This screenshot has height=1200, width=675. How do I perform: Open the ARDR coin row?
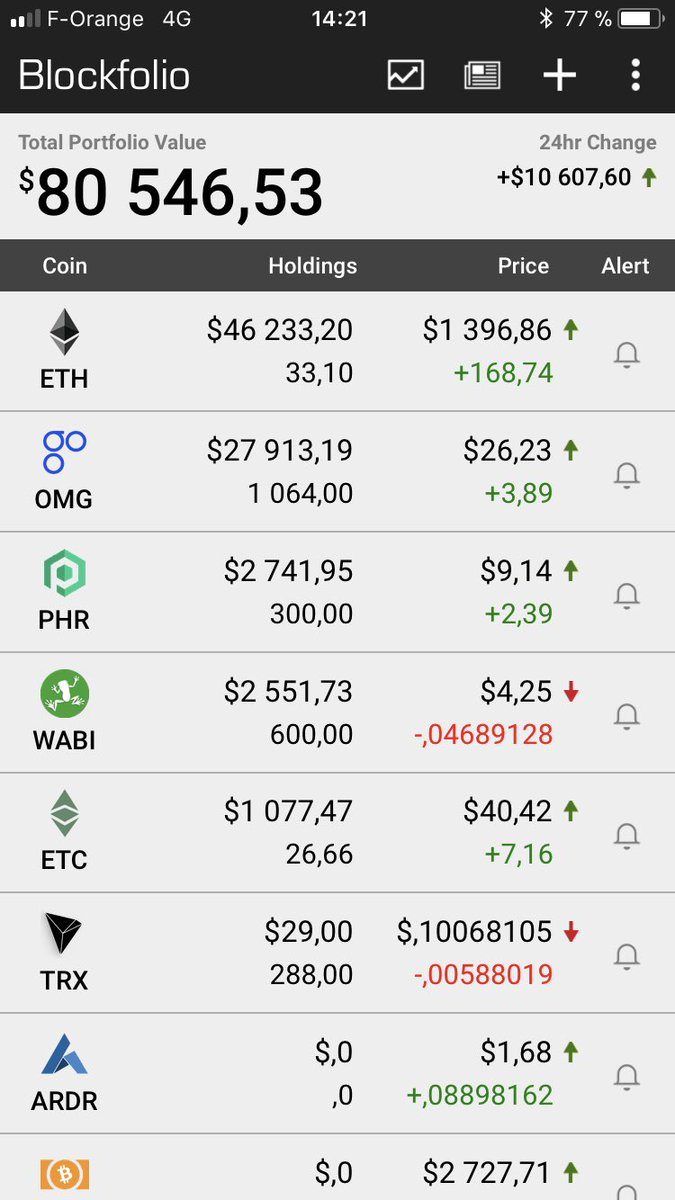click(x=337, y=1074)
